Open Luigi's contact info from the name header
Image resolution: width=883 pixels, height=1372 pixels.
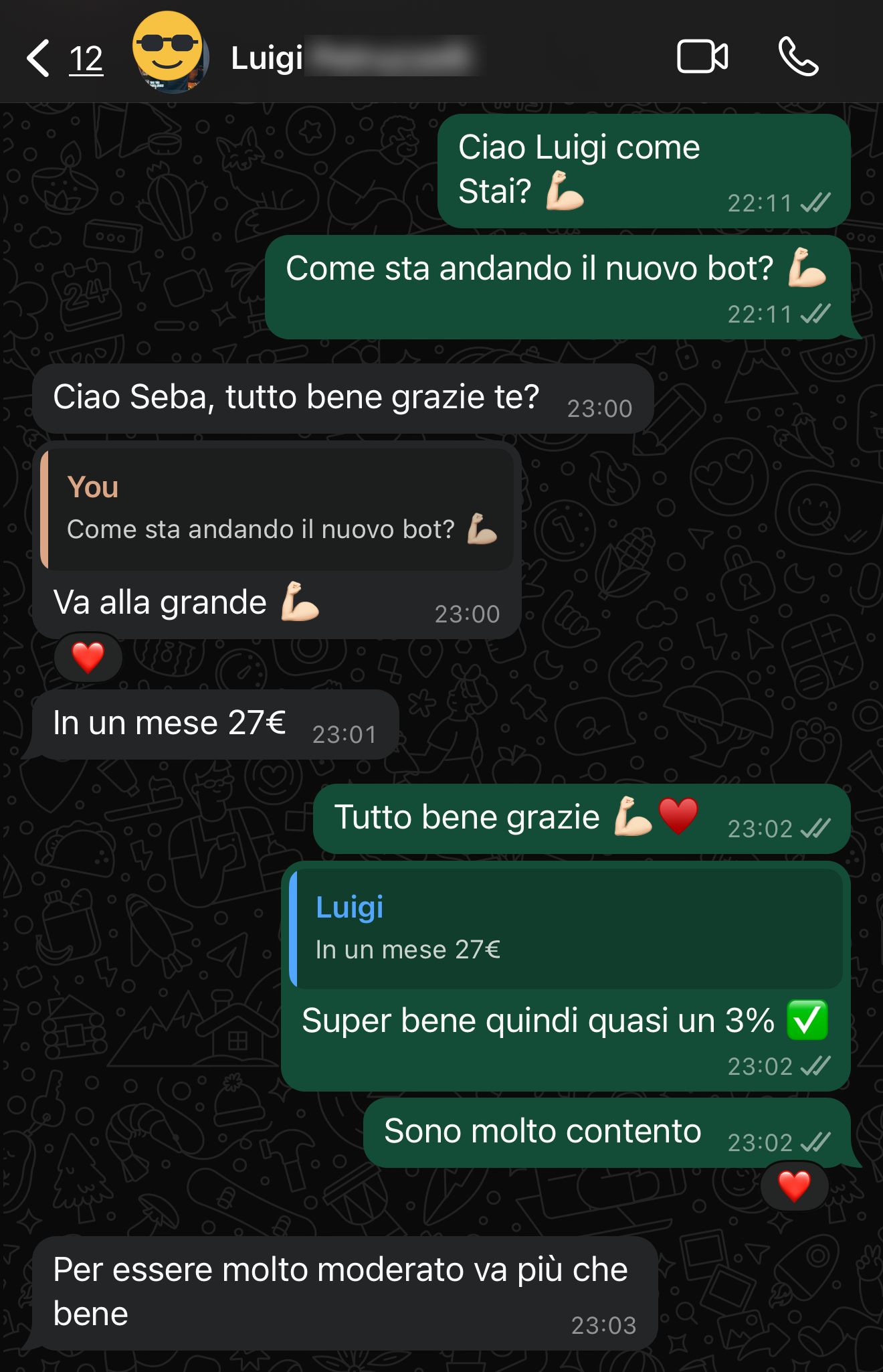(353, 57)
